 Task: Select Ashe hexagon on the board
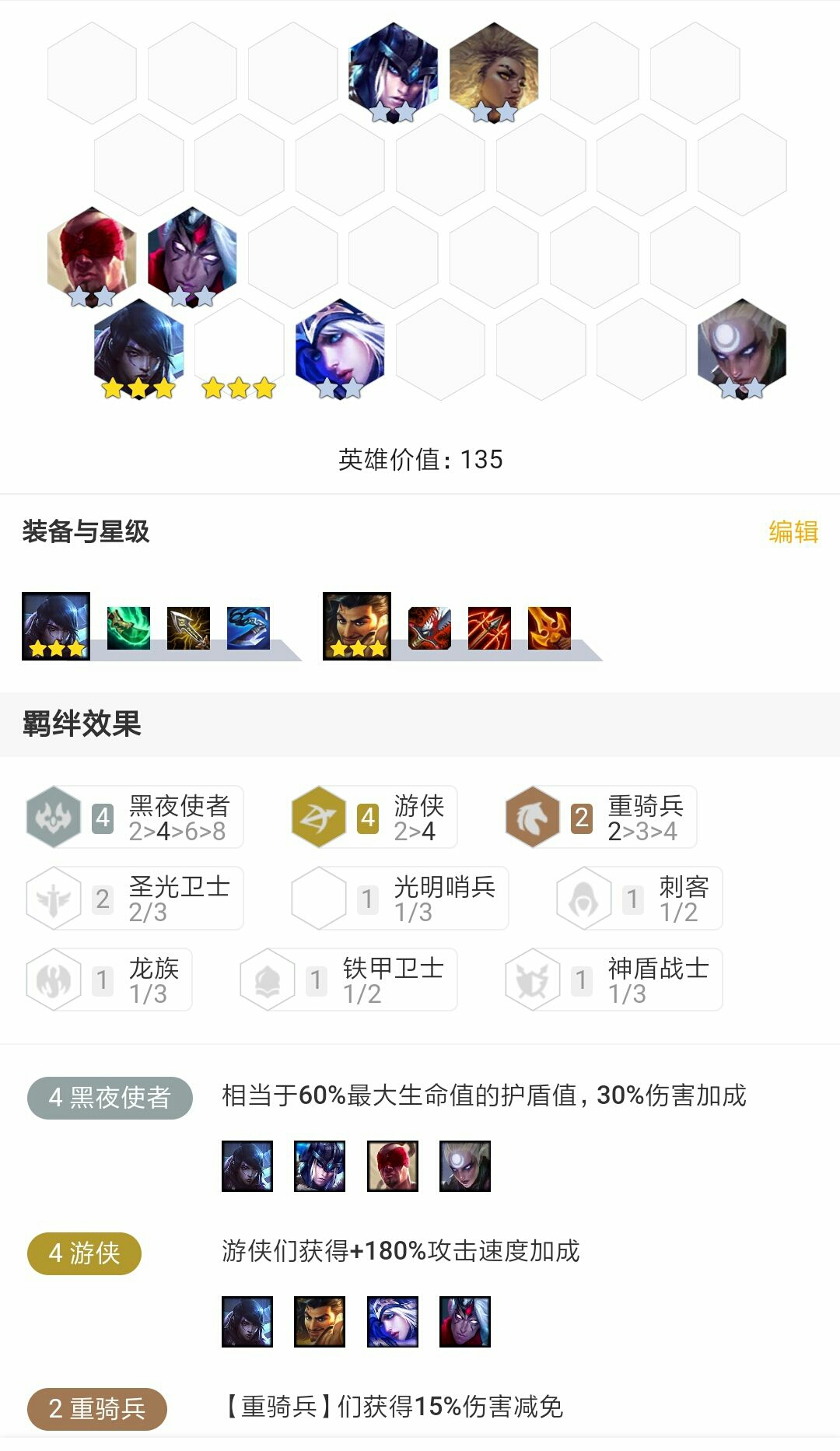pos(340,347)
